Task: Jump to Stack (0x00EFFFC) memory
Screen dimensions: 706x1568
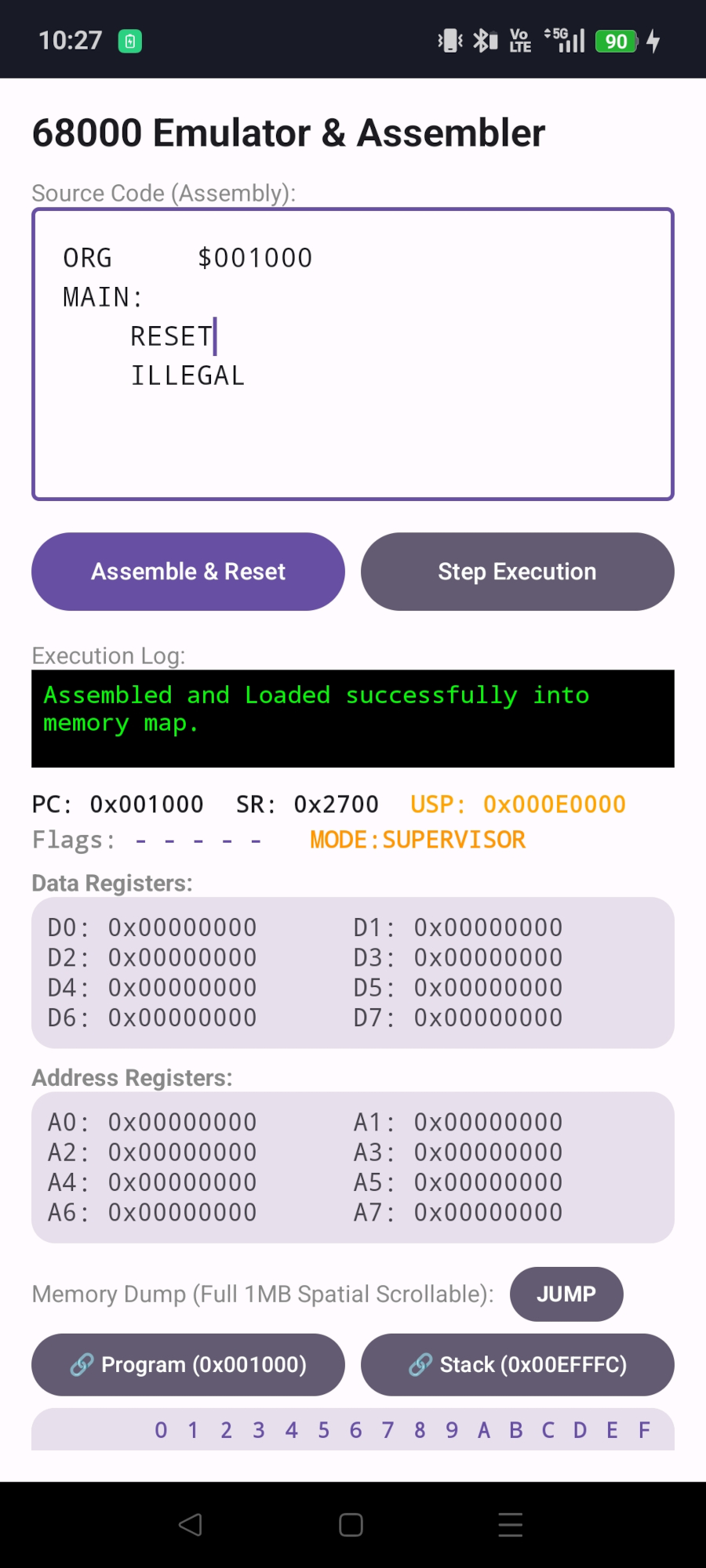Action: tap(518, 1365)
